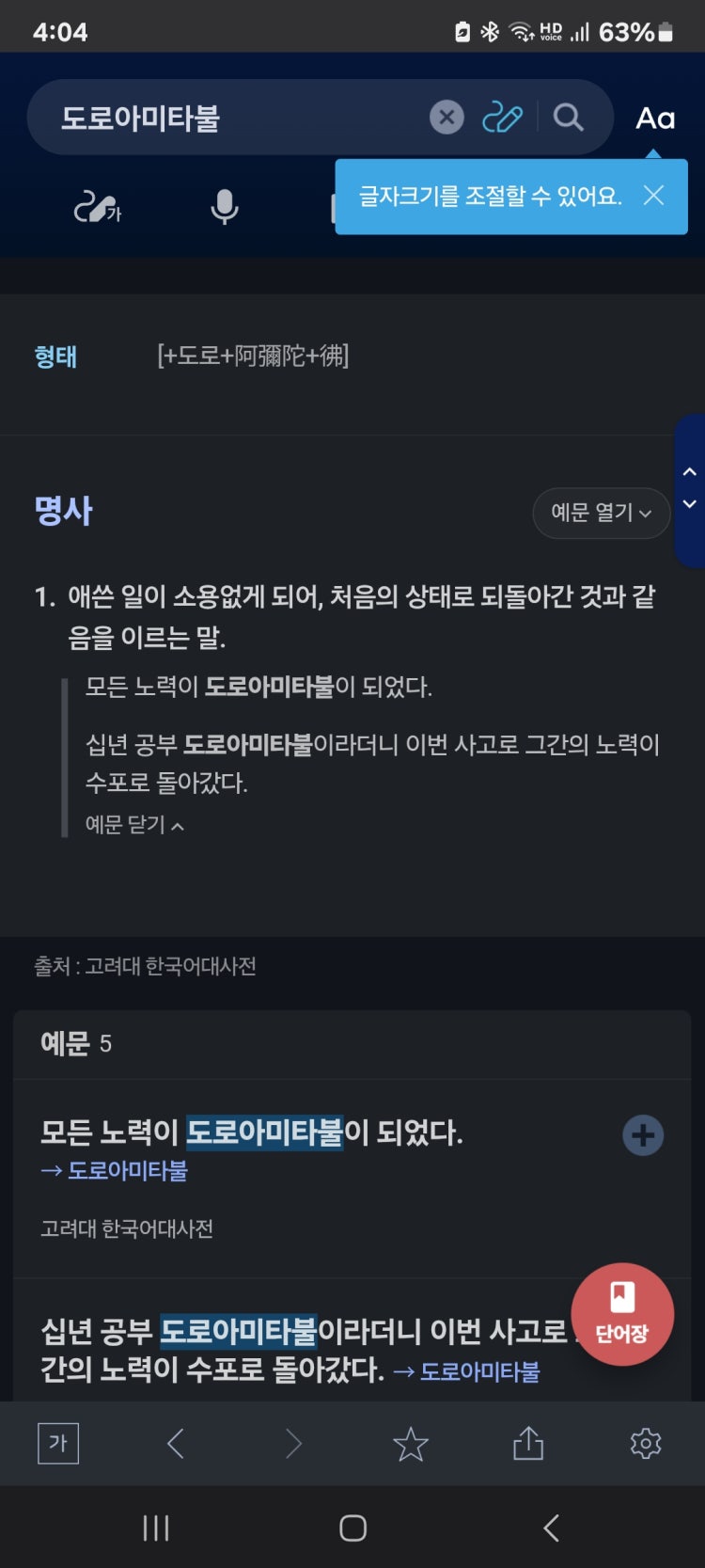Tap the 가 language button in toolbar

(x=58, y=1443)
